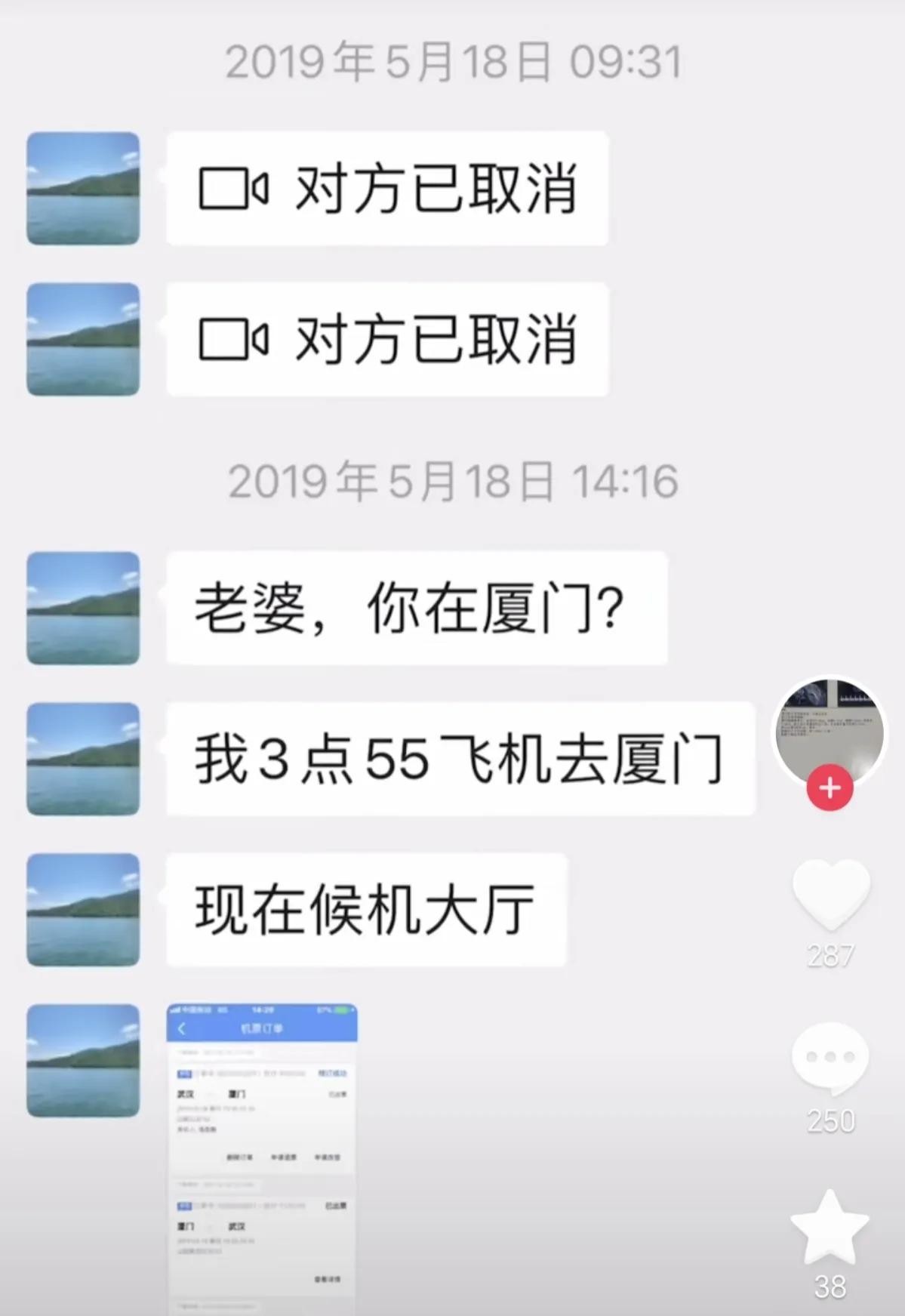
Task: Open the 250 comments
Action: pos(830,1058)
